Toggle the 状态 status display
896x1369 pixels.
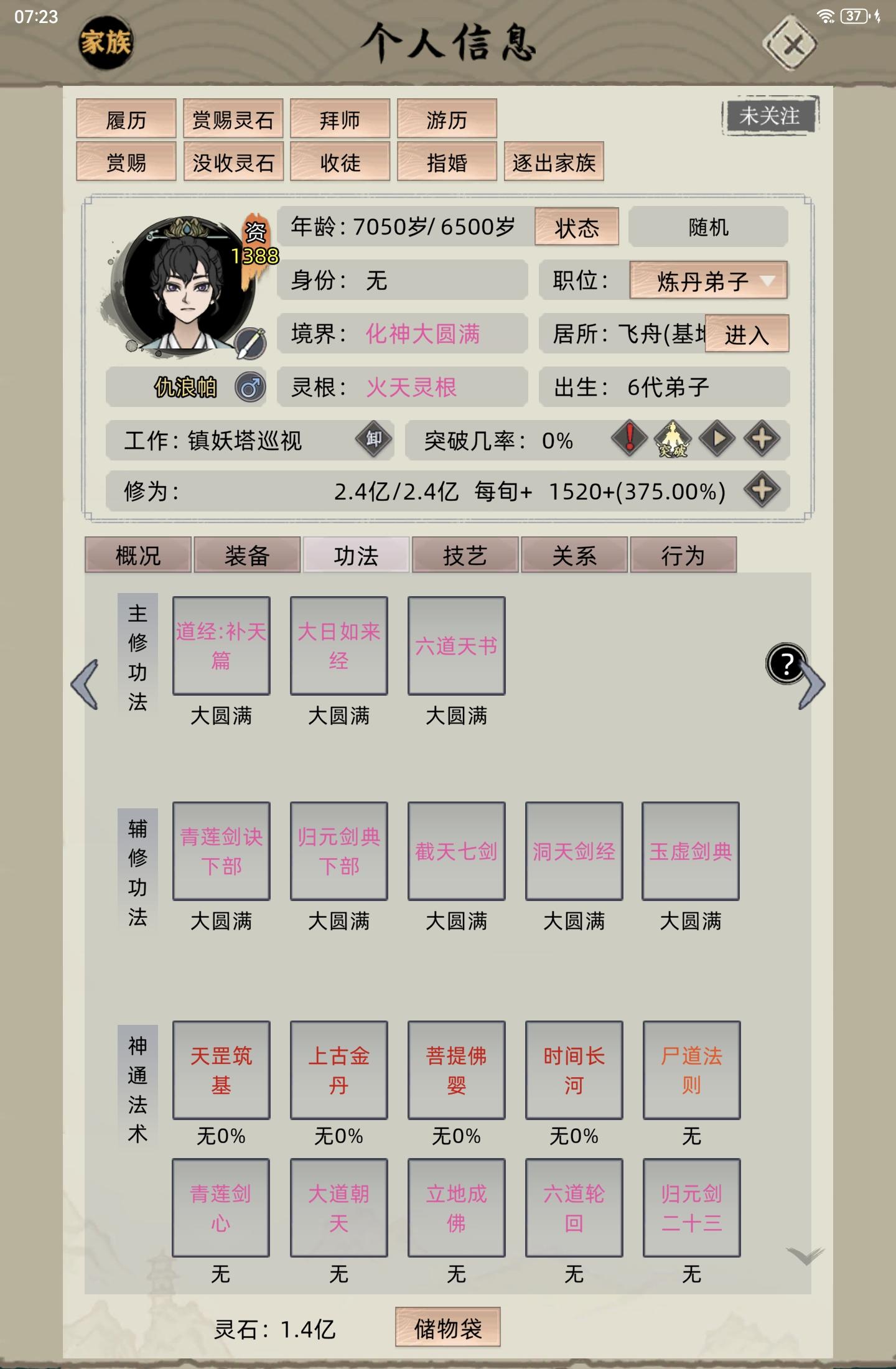point(576,228)
